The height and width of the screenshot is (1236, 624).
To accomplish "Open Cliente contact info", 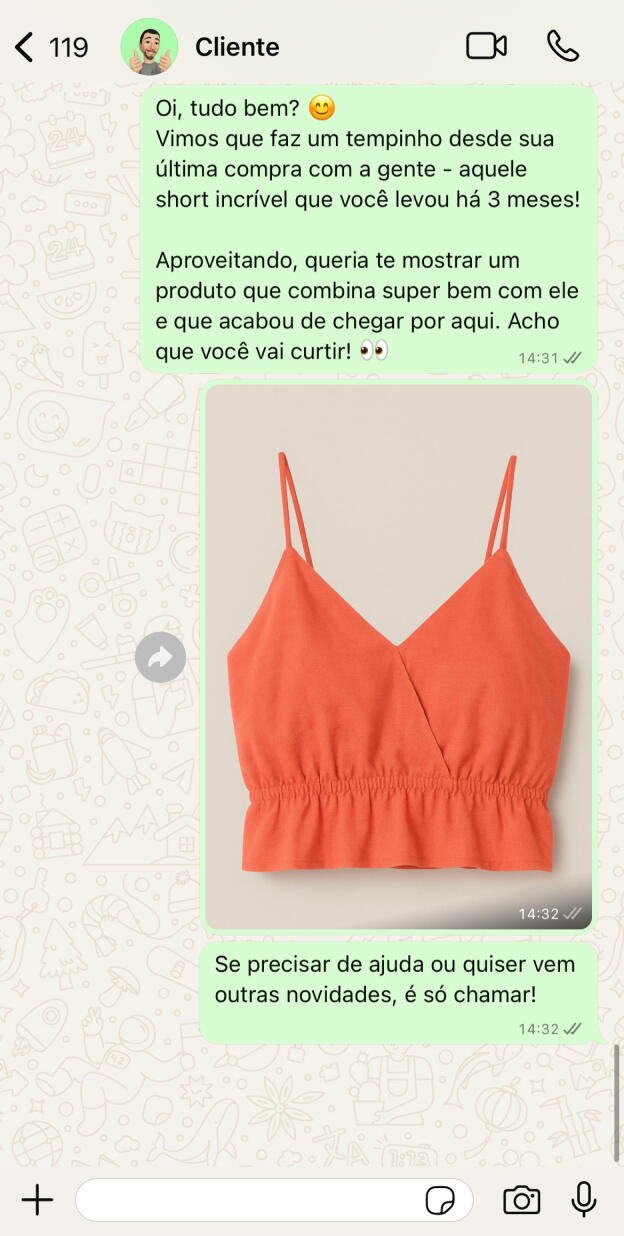I will click(x=236, y=47).
